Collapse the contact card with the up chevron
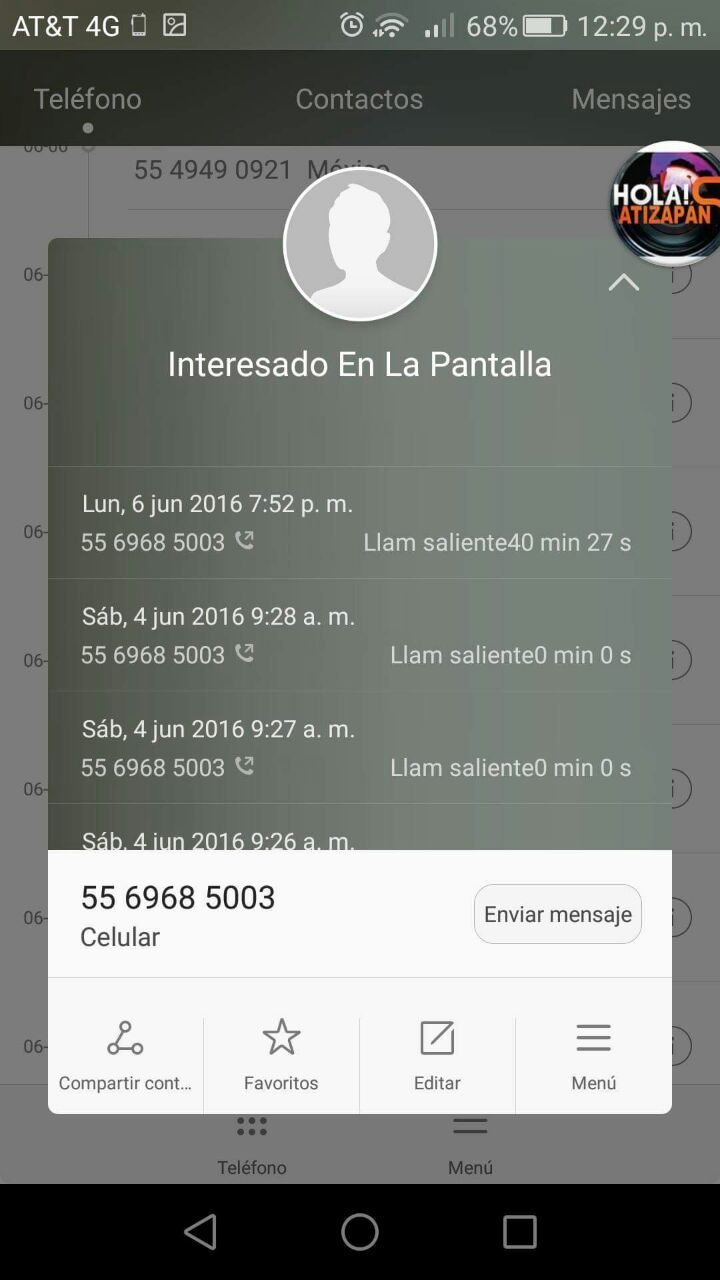The image size is (720, 1280). (x=623, y=283)
